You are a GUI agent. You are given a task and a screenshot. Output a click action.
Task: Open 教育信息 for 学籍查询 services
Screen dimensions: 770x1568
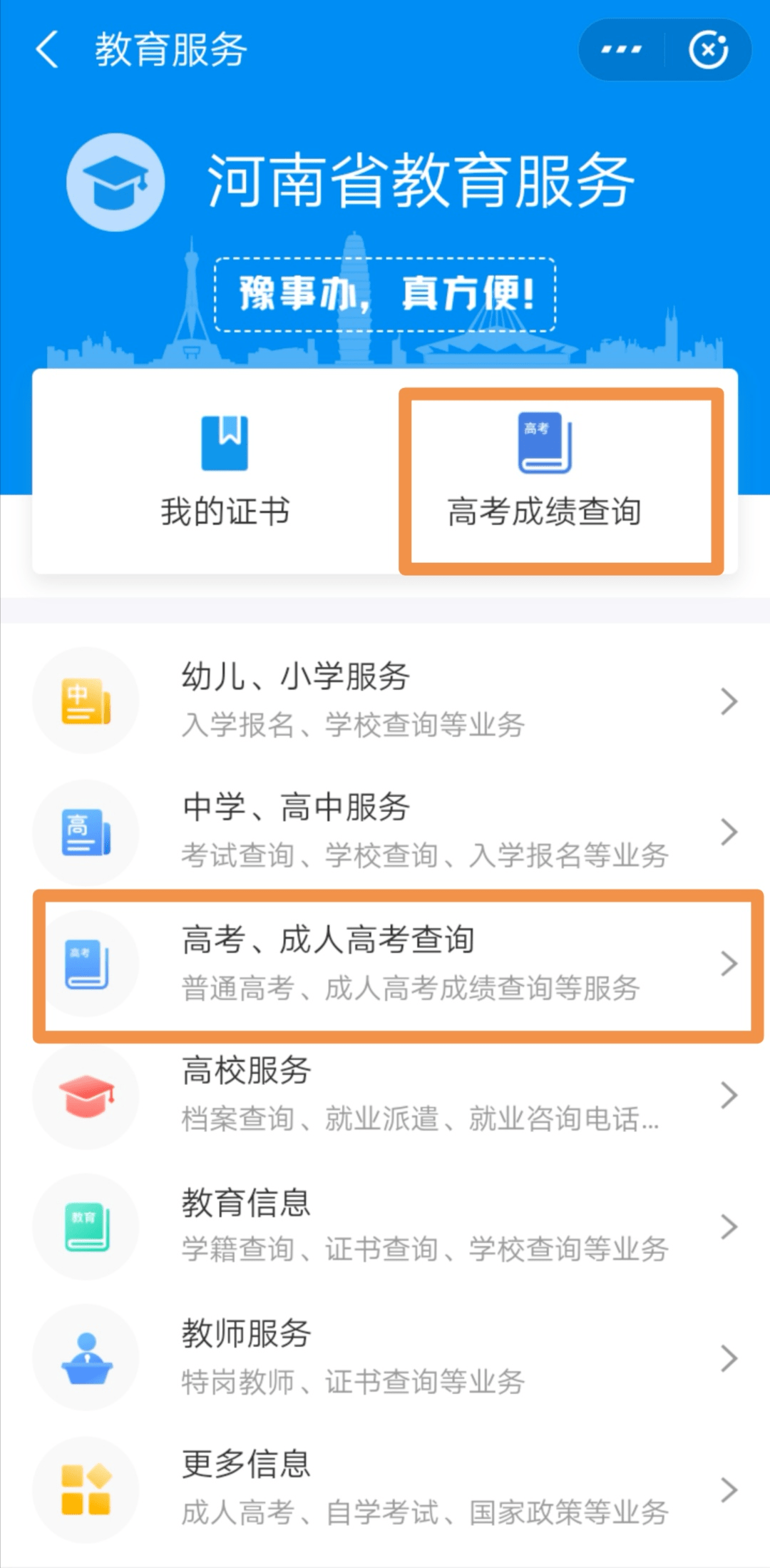pos(385,1226)
